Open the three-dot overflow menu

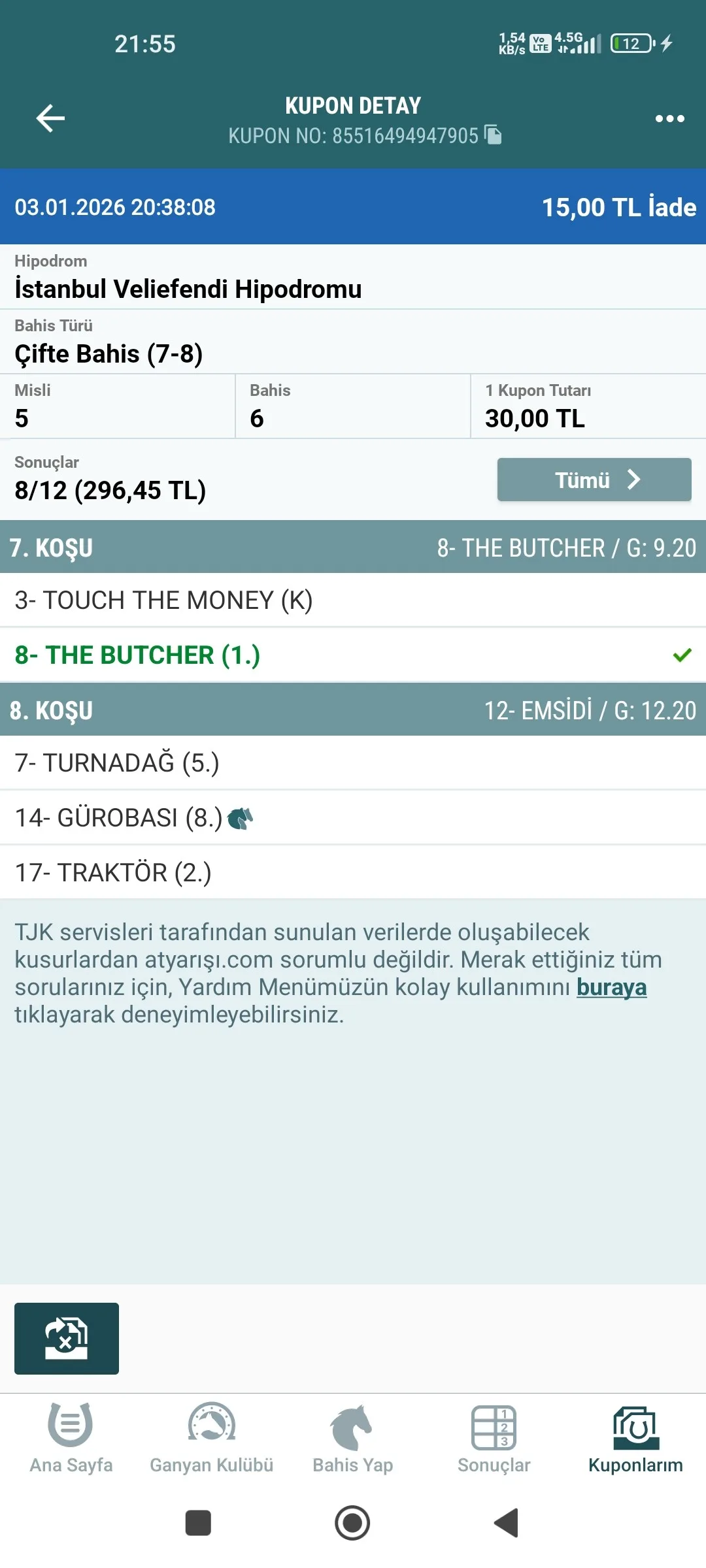click(x=669, y=119)
